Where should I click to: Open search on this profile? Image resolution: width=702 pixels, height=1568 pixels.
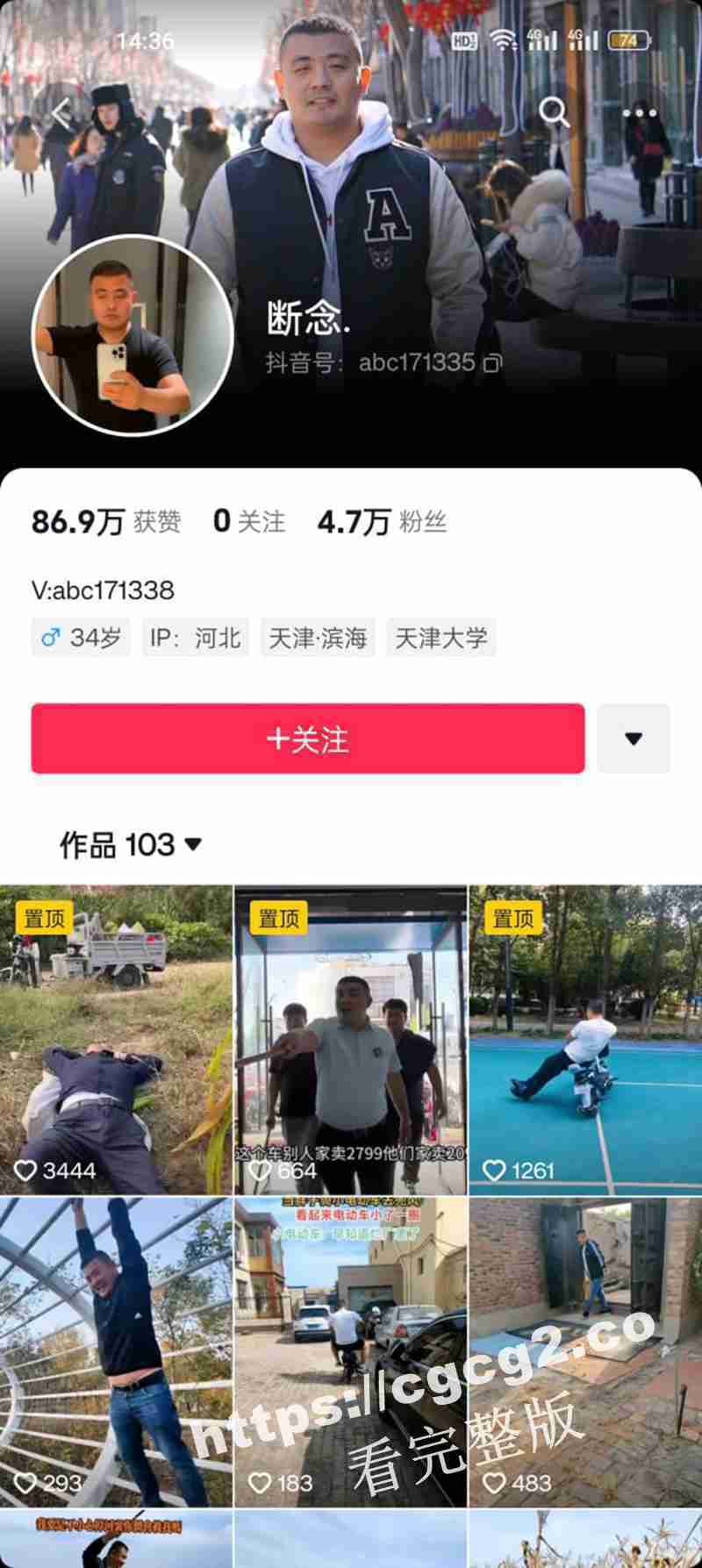[x=553, y=112]
